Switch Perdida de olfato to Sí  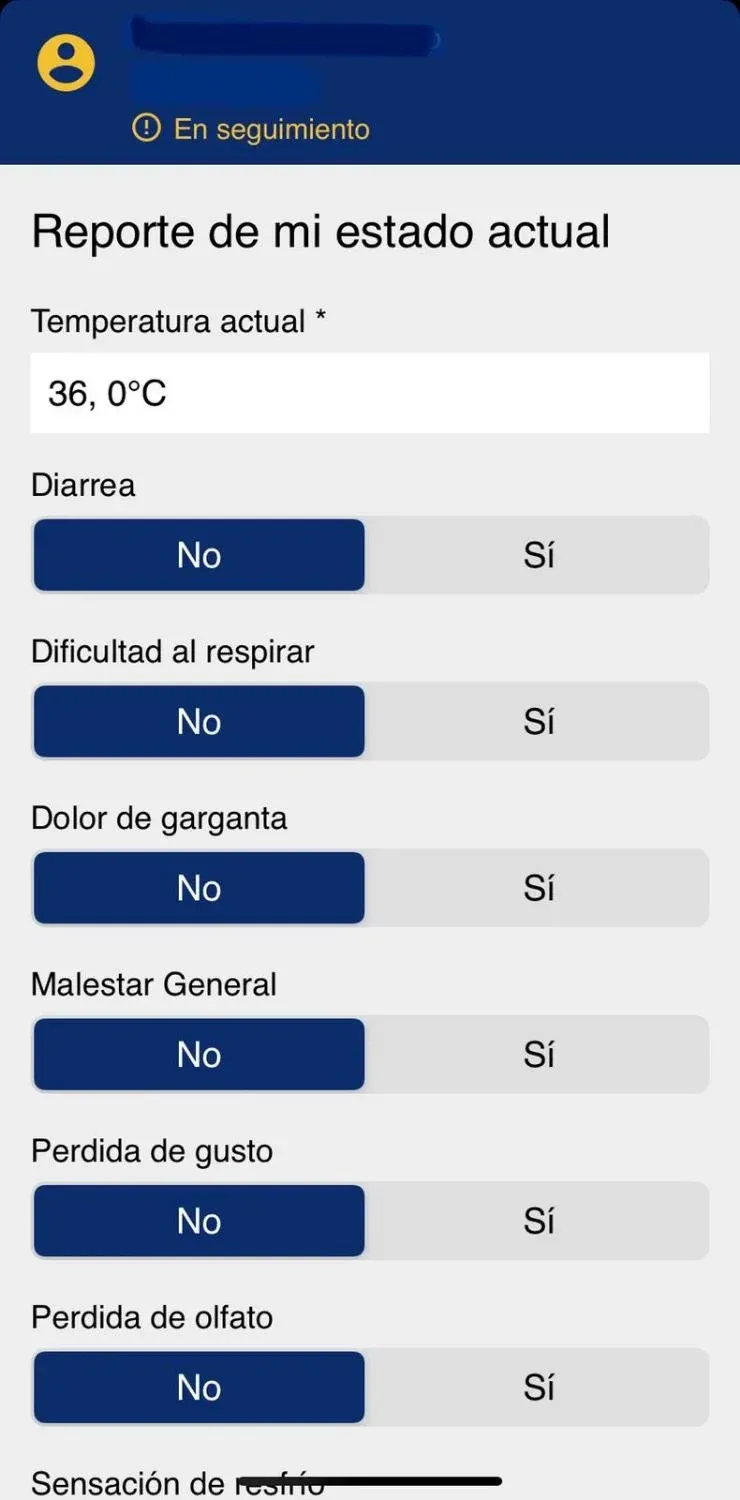click(x=538, y=1387)
